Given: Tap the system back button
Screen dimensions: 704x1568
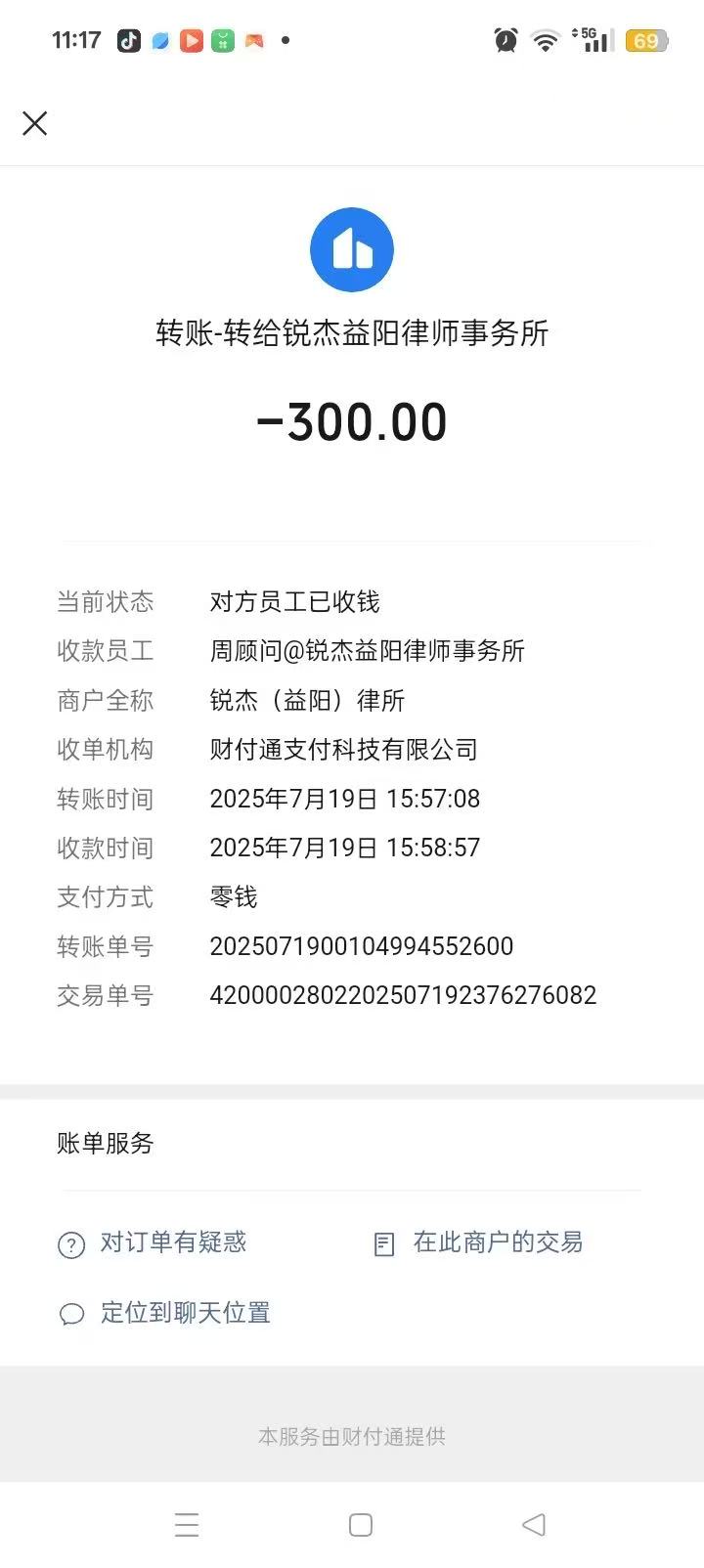Looking at the screenshot, I should point(534,1525).
